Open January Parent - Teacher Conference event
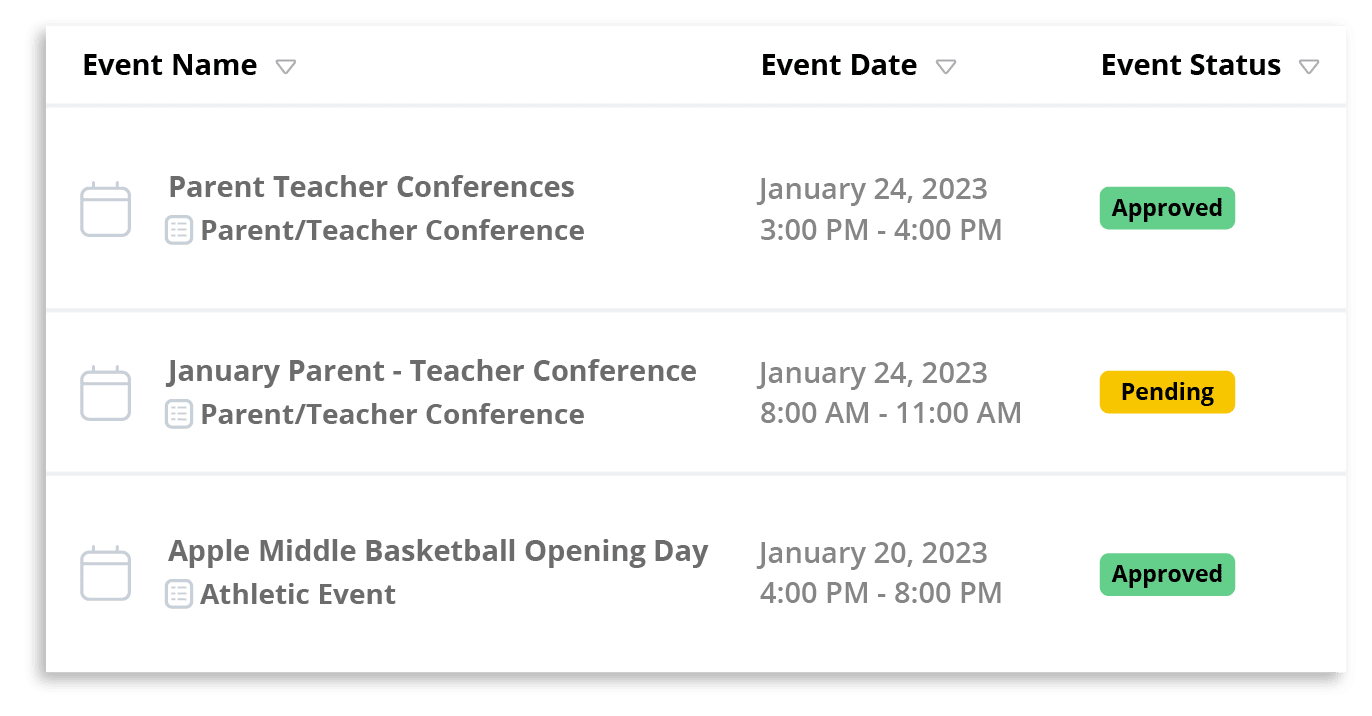Viewport: 1372px width, 716px height. [431, 371]
